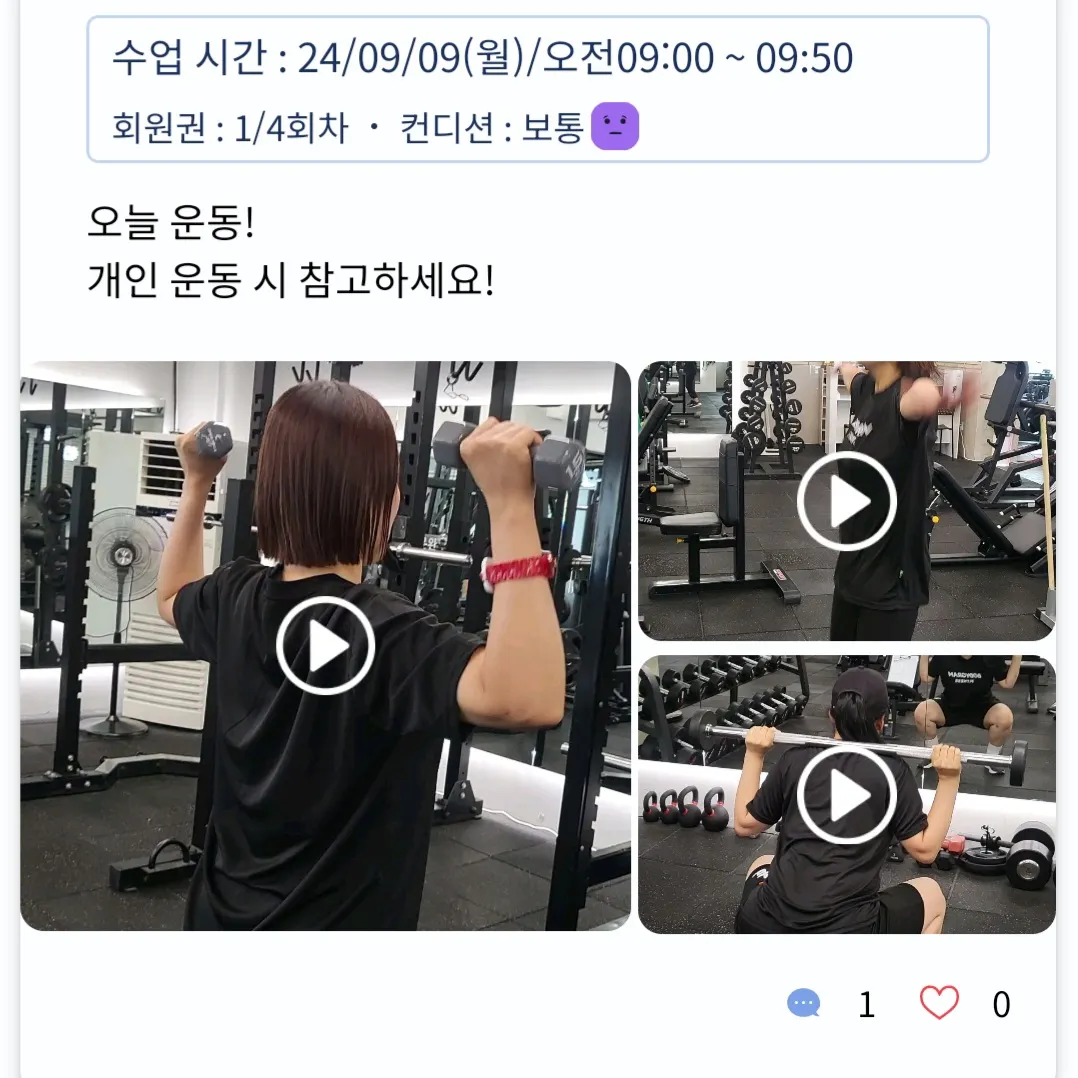1078x1078 pixels.
Task: Play the barbell squat press video
Action: [846, 795]
